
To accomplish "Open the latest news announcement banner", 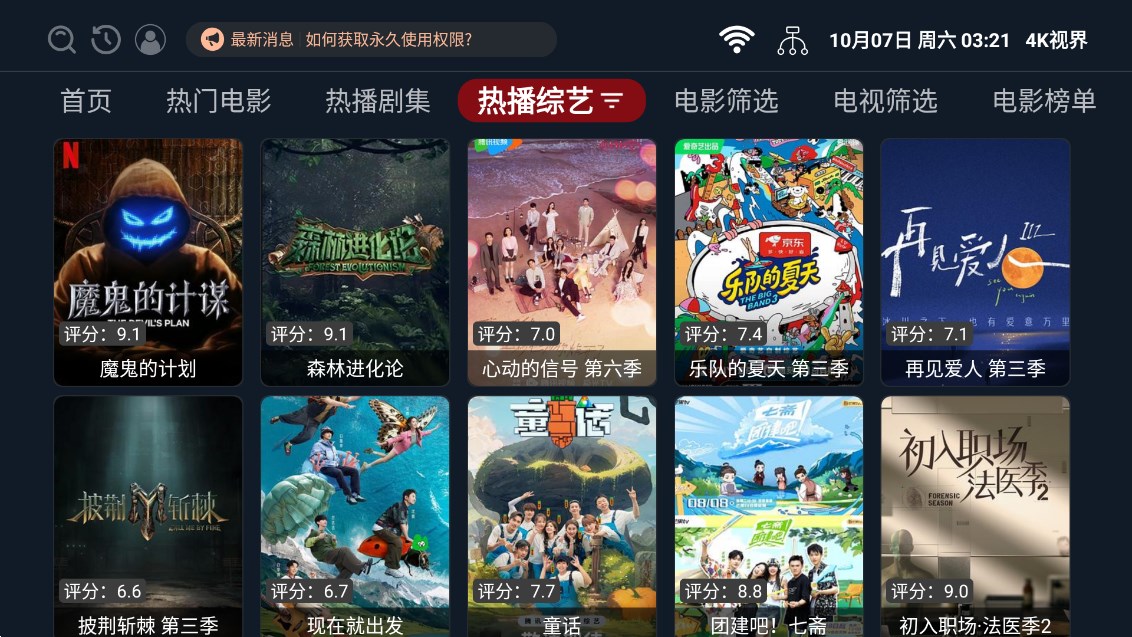I will pyautogui.click(x=371, y=40).
